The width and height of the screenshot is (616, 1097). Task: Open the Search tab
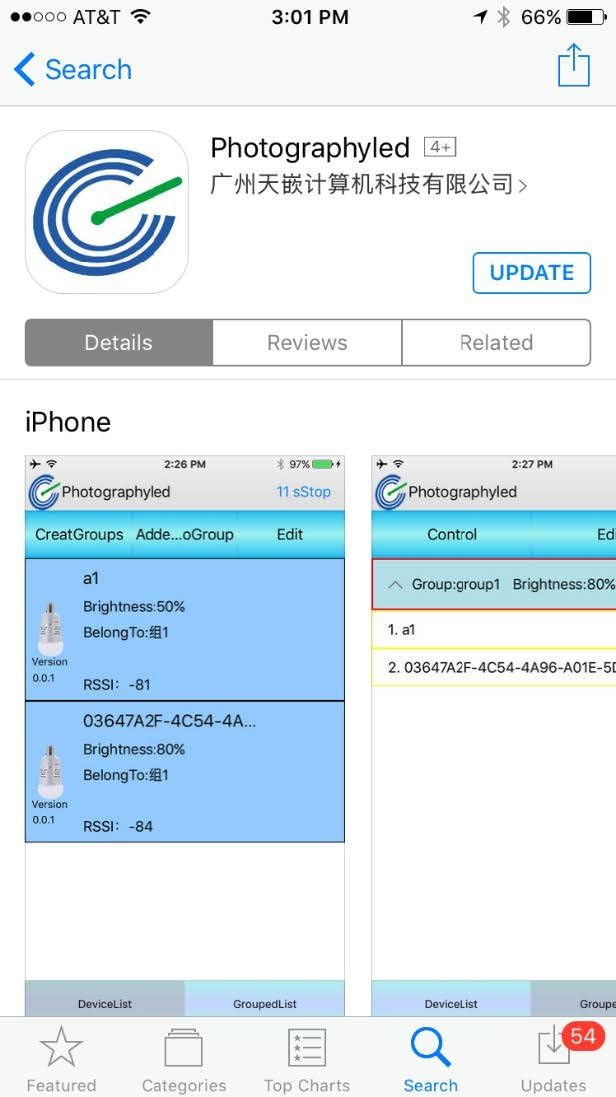430,1060
